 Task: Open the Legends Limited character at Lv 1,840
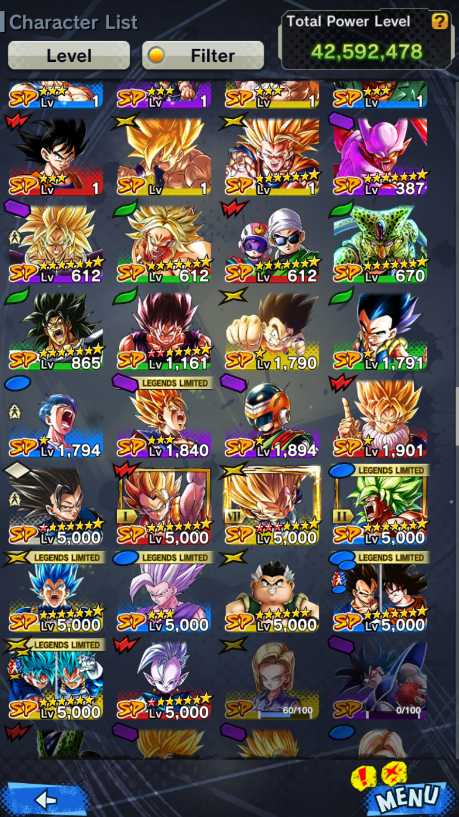coord(164,418)
